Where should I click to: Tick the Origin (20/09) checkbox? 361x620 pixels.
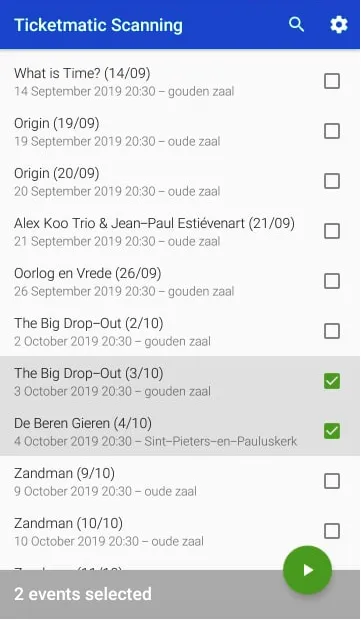point(332,181)
